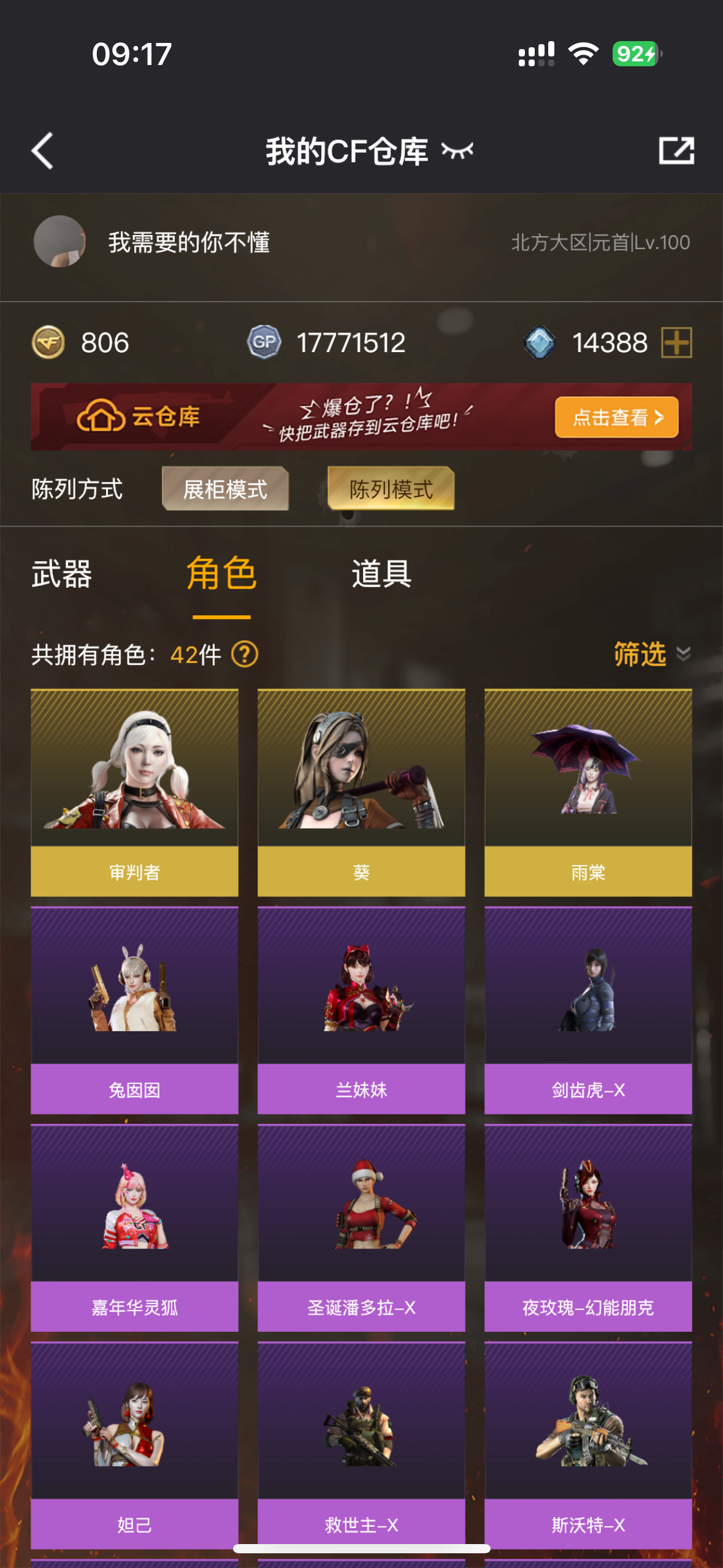
Task: Open the 剑齿虎-X character card
Action: (x=588, y=1010)
